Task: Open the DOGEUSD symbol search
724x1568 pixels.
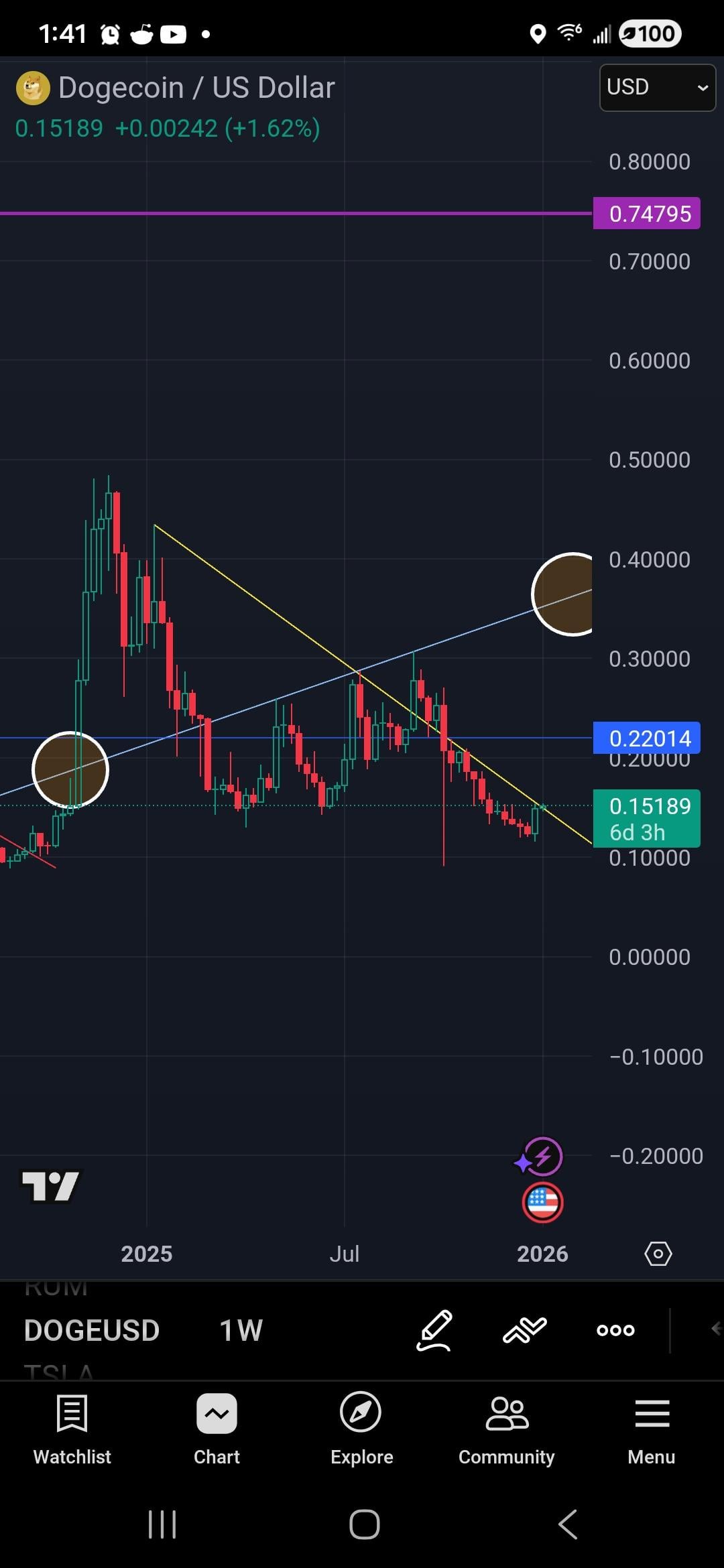Action: [x=92, y=1330]
